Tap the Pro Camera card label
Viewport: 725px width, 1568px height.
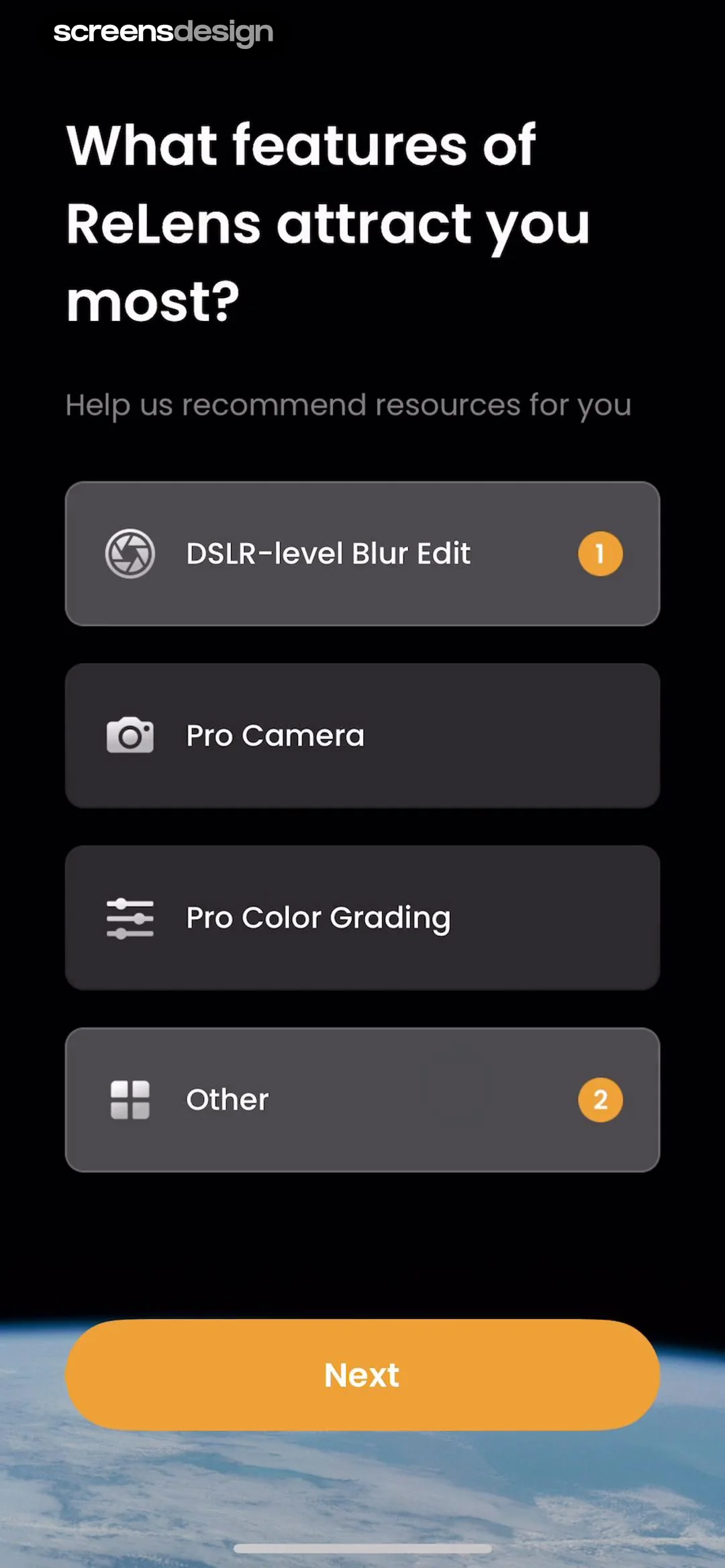[x=275, y=735]
